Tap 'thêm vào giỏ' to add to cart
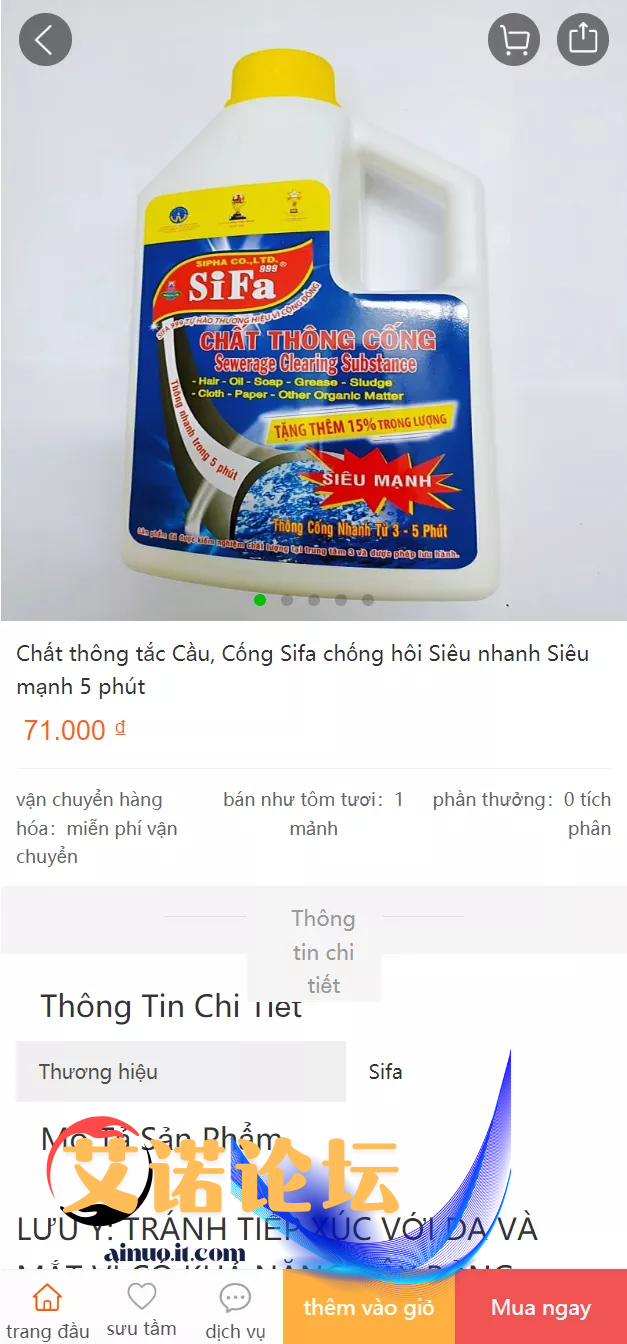The image size is (627, 1344). (x=369, y=1307)
